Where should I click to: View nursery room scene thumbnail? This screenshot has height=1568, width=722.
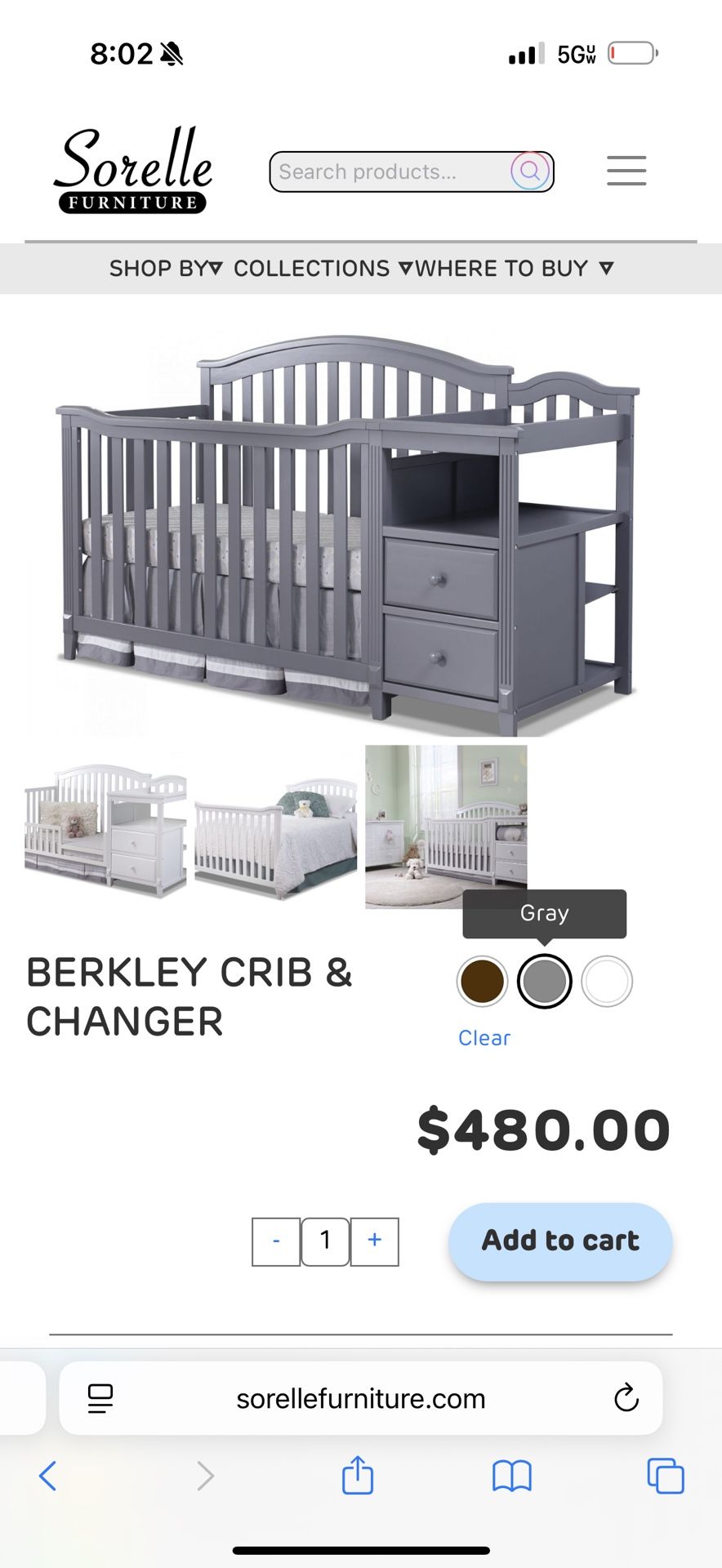point(446,826)
